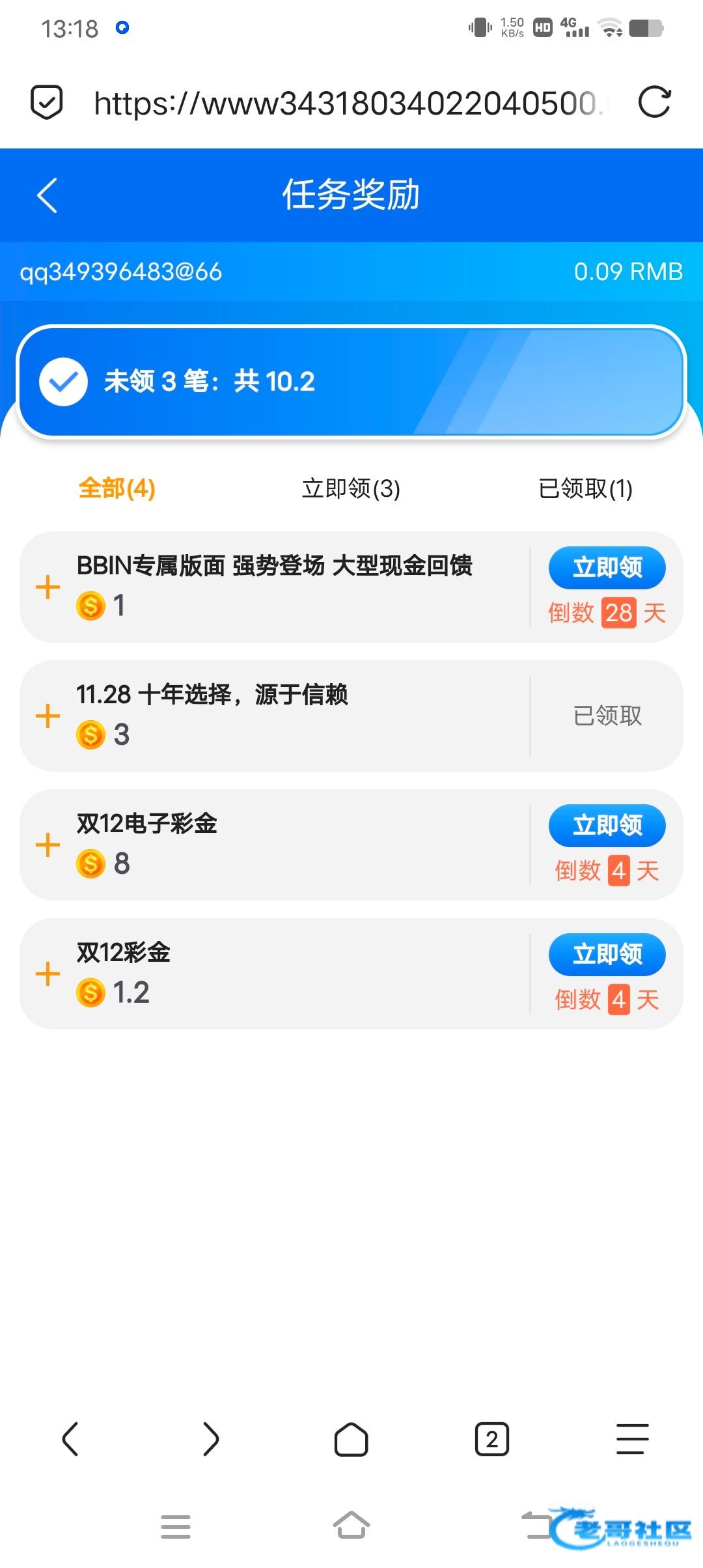This screenshot has width=703, height=1568.
Task: Open the browser menu
Action: (632, 1439)
